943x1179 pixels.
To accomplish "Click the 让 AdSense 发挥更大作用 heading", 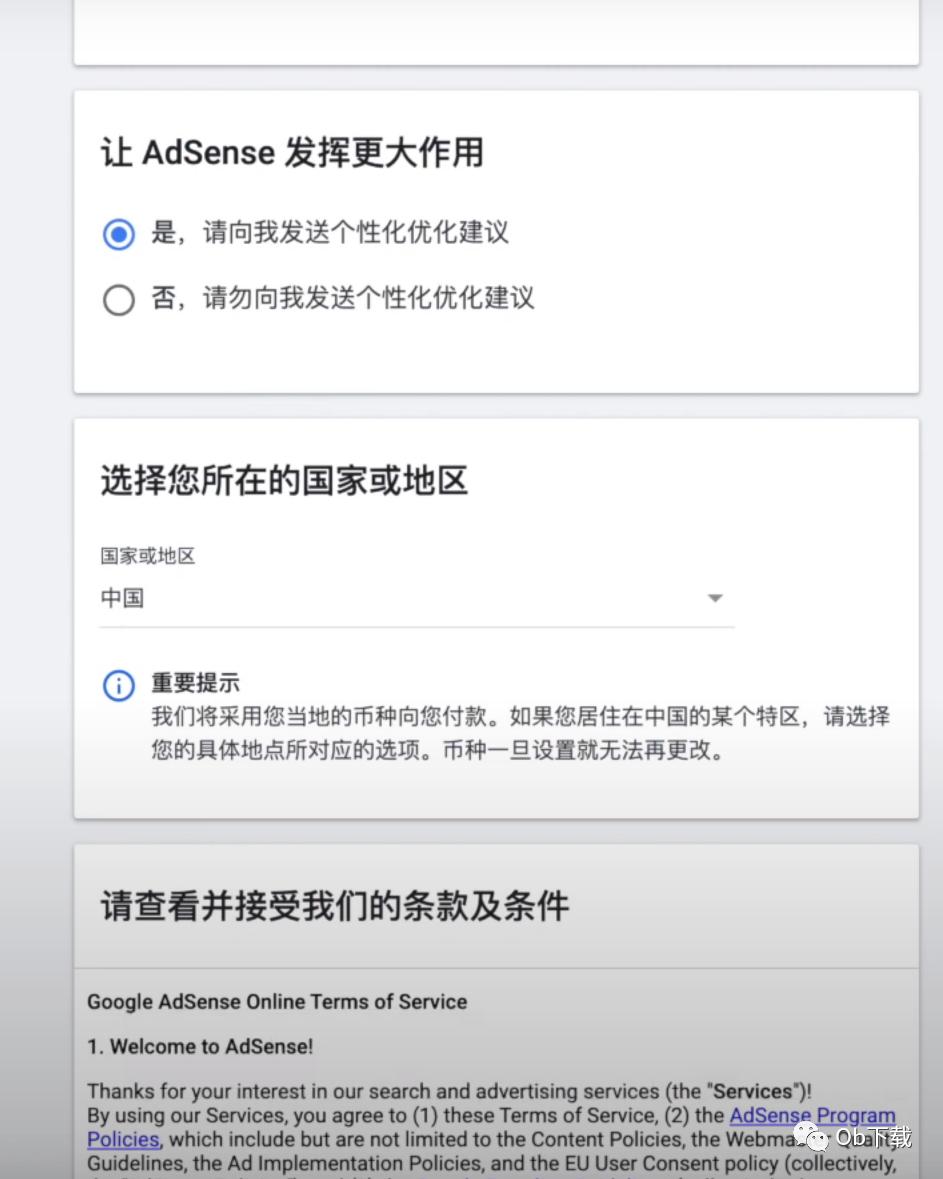I will [x=292, y=152].
